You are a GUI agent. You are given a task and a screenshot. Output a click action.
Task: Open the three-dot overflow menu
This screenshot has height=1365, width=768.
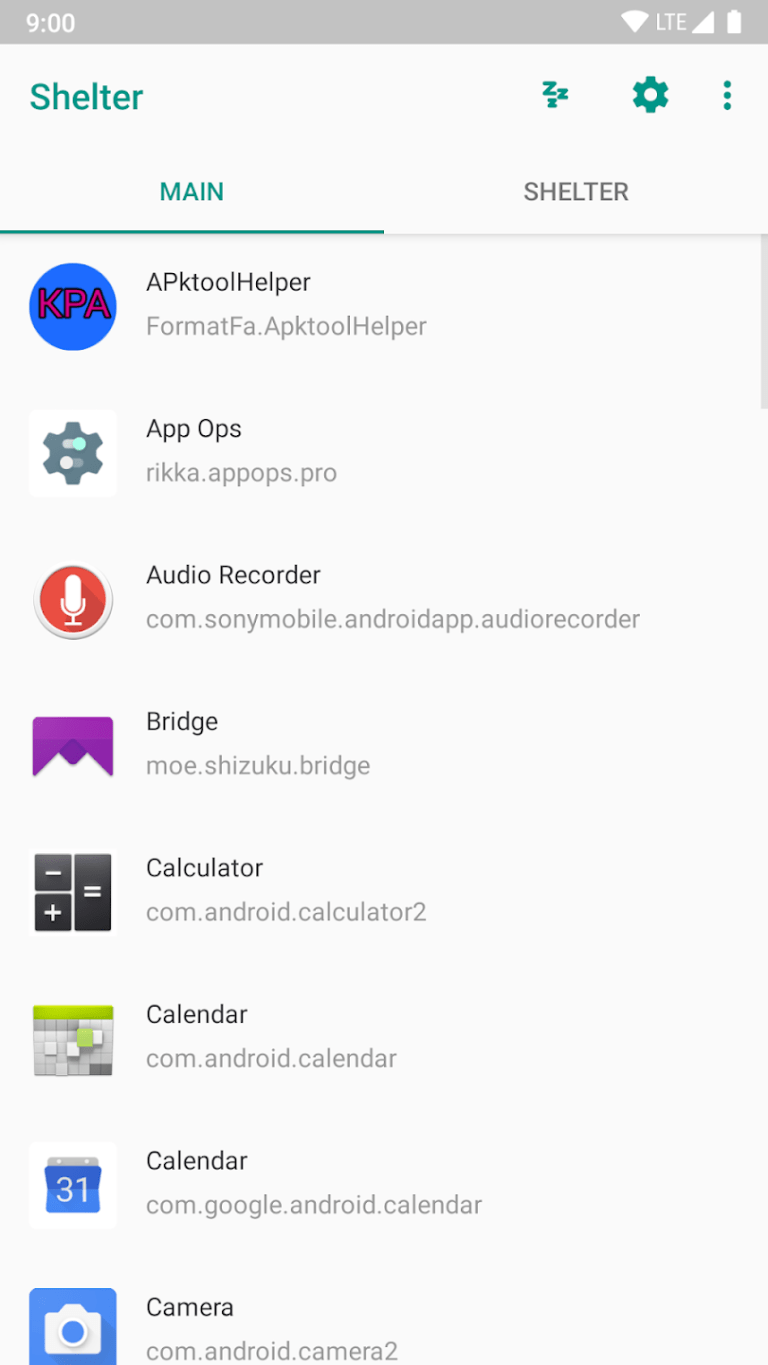727,95
